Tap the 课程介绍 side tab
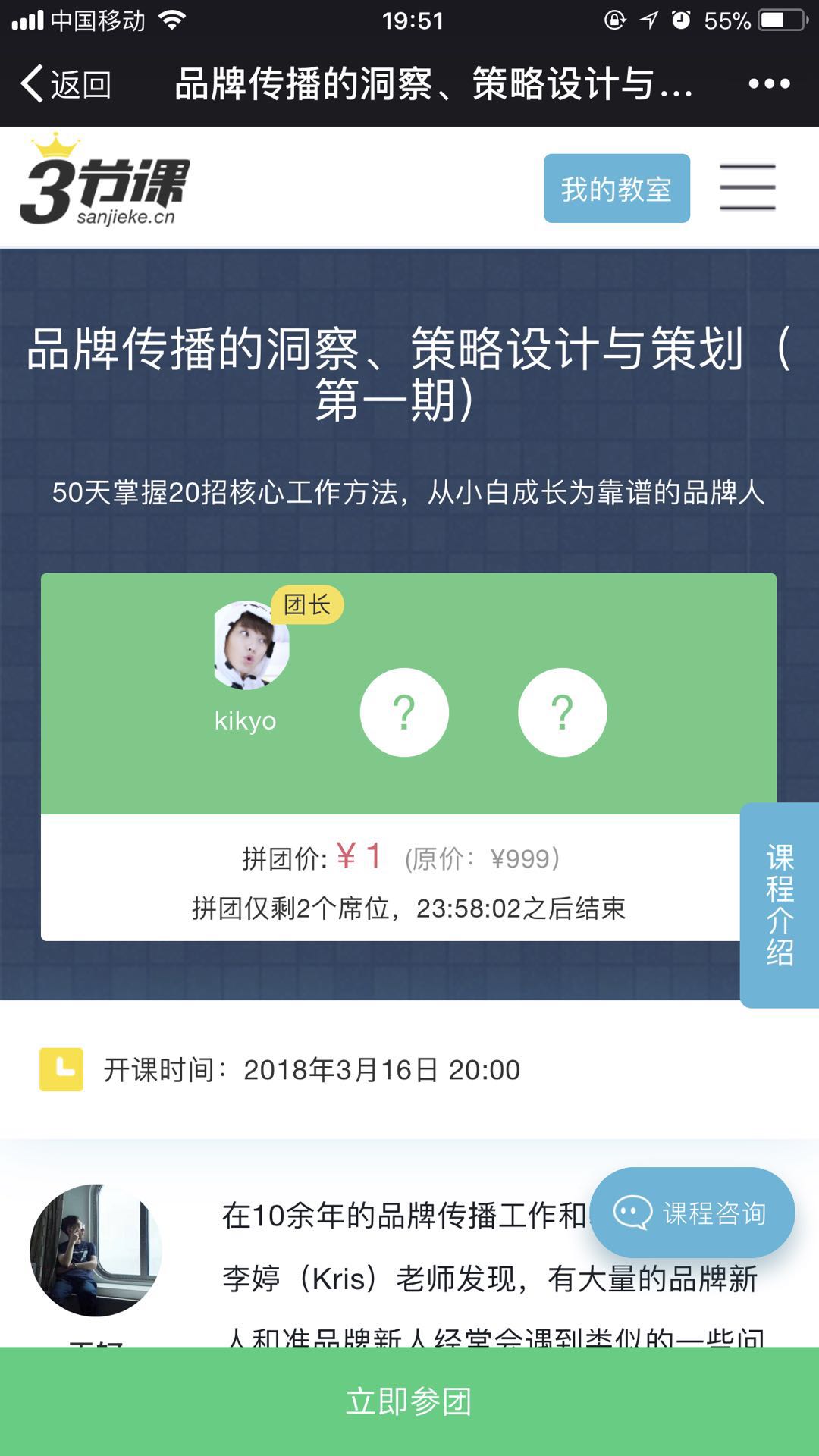This screenshot has height=1456, width=819. 780,905
